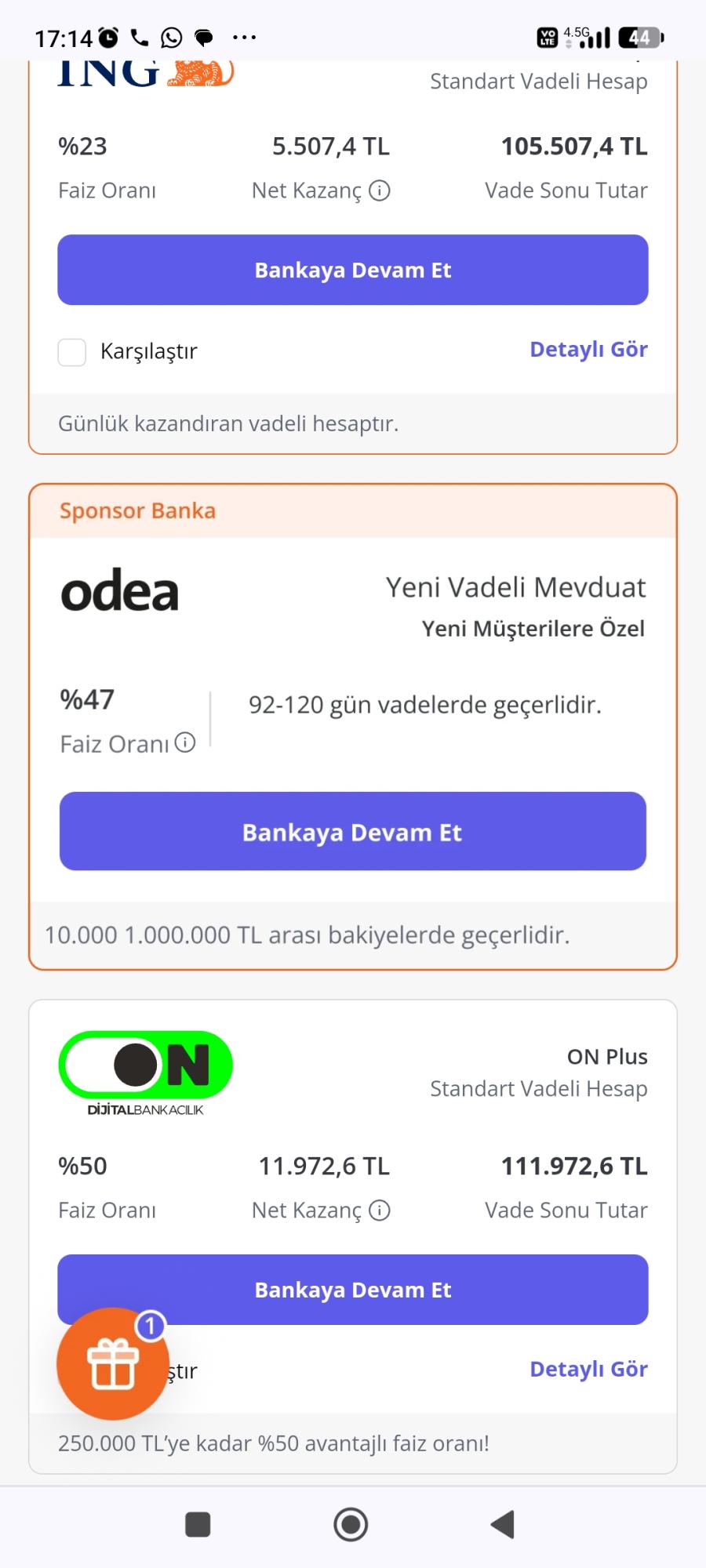Image resolution: width=706 pixels, height=1568 pixels.
Task: Open the gift rewards floating icon
Action: click(113, 1364)
